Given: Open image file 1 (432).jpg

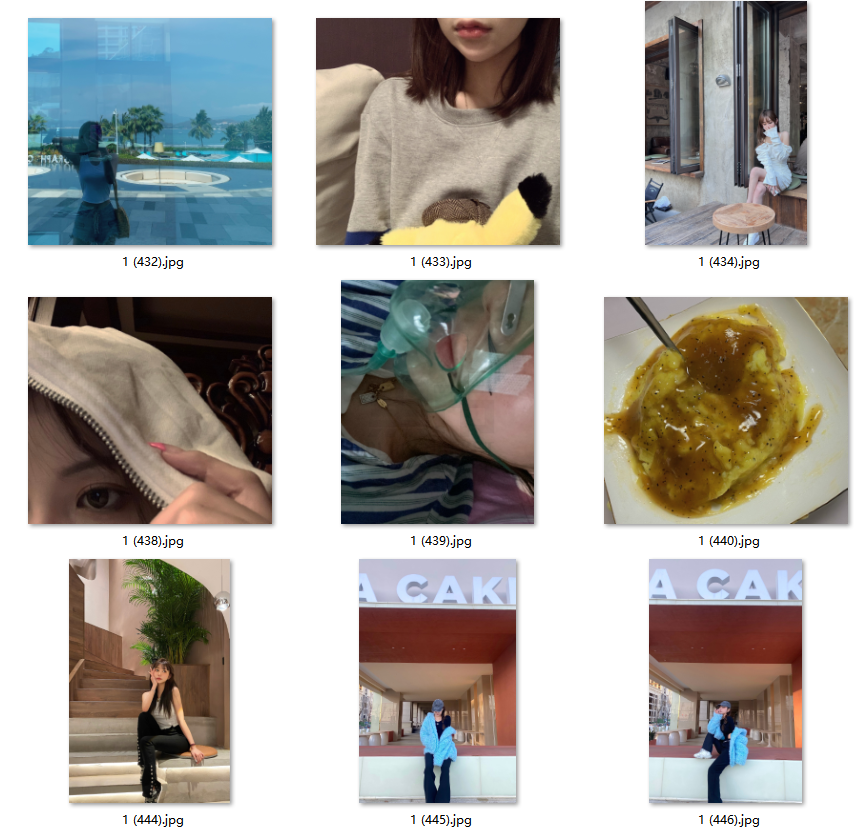Looking at the screenshot, I should pyautogui.click(x=150, y=132).
